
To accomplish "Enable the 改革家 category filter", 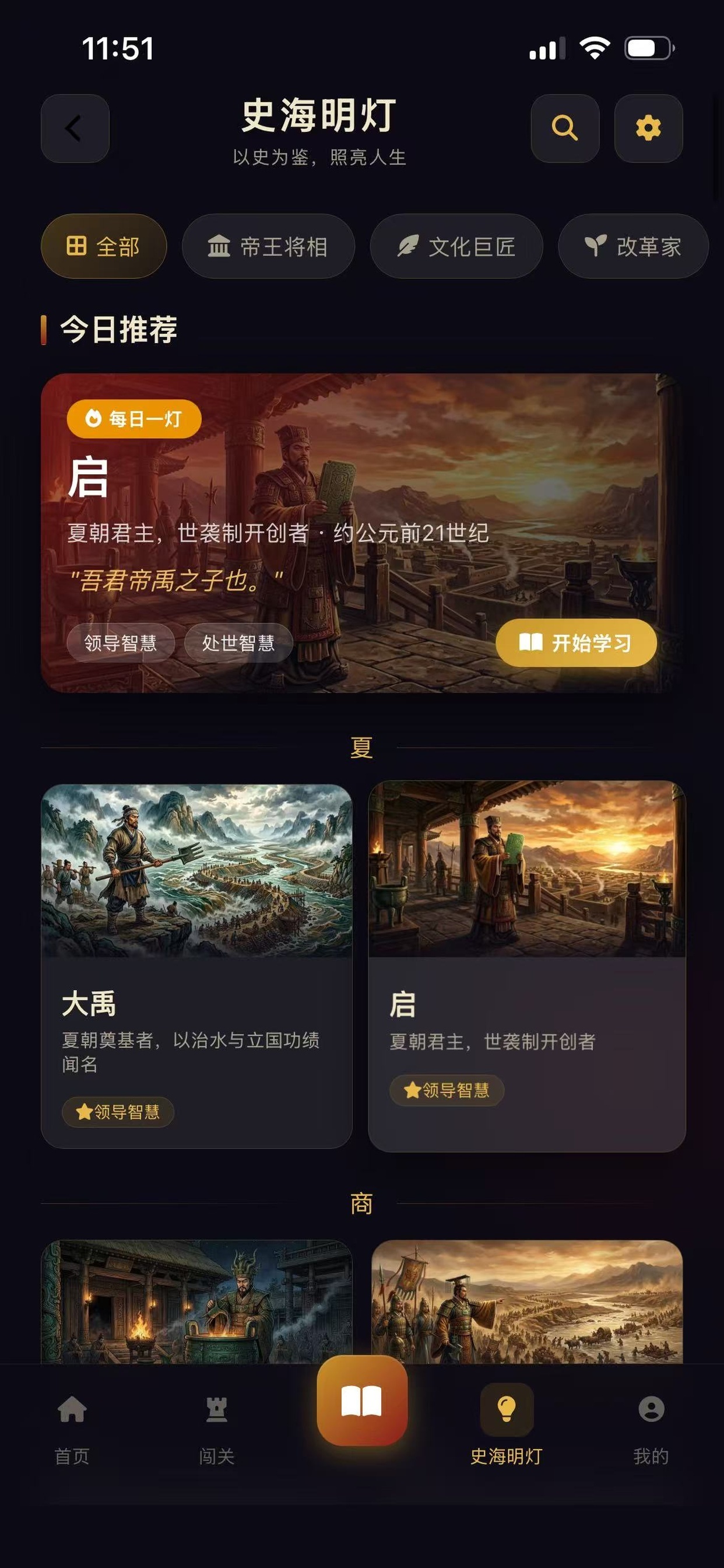I will pyautogui.click(x=632, y=246).
